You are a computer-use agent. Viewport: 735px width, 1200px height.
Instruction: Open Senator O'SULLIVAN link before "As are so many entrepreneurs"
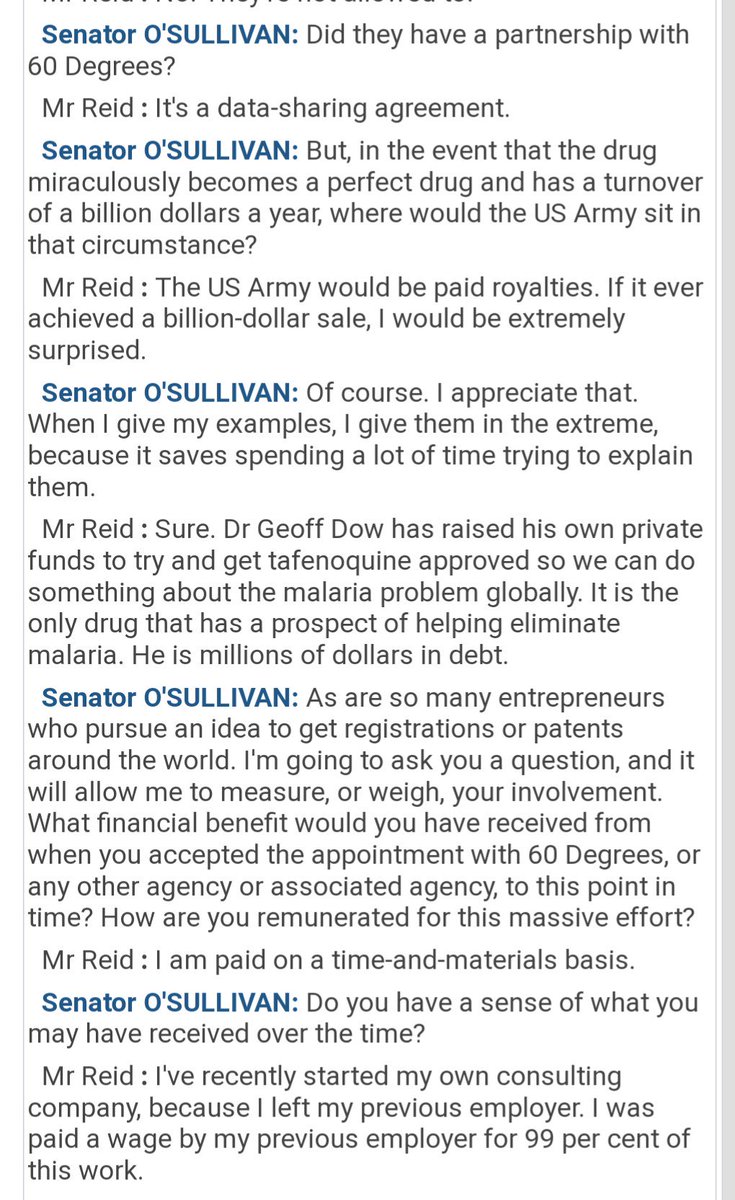(x=170, y=697)
